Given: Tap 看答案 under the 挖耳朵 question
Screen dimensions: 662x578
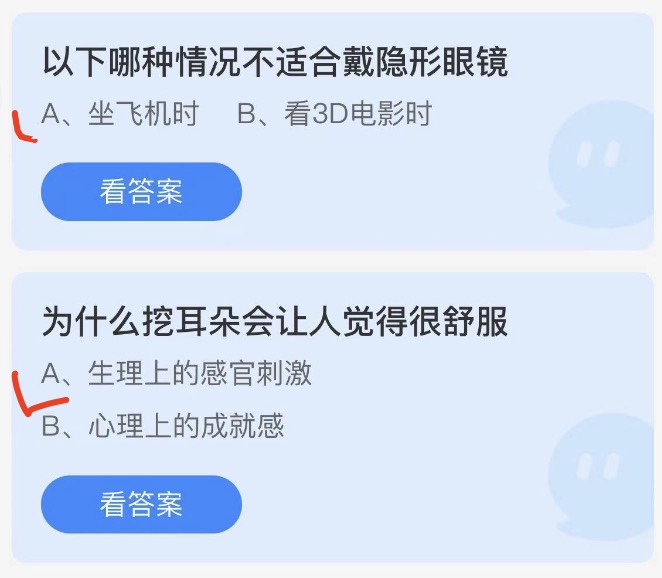Looking at the screenshot, I should (141, 504).
